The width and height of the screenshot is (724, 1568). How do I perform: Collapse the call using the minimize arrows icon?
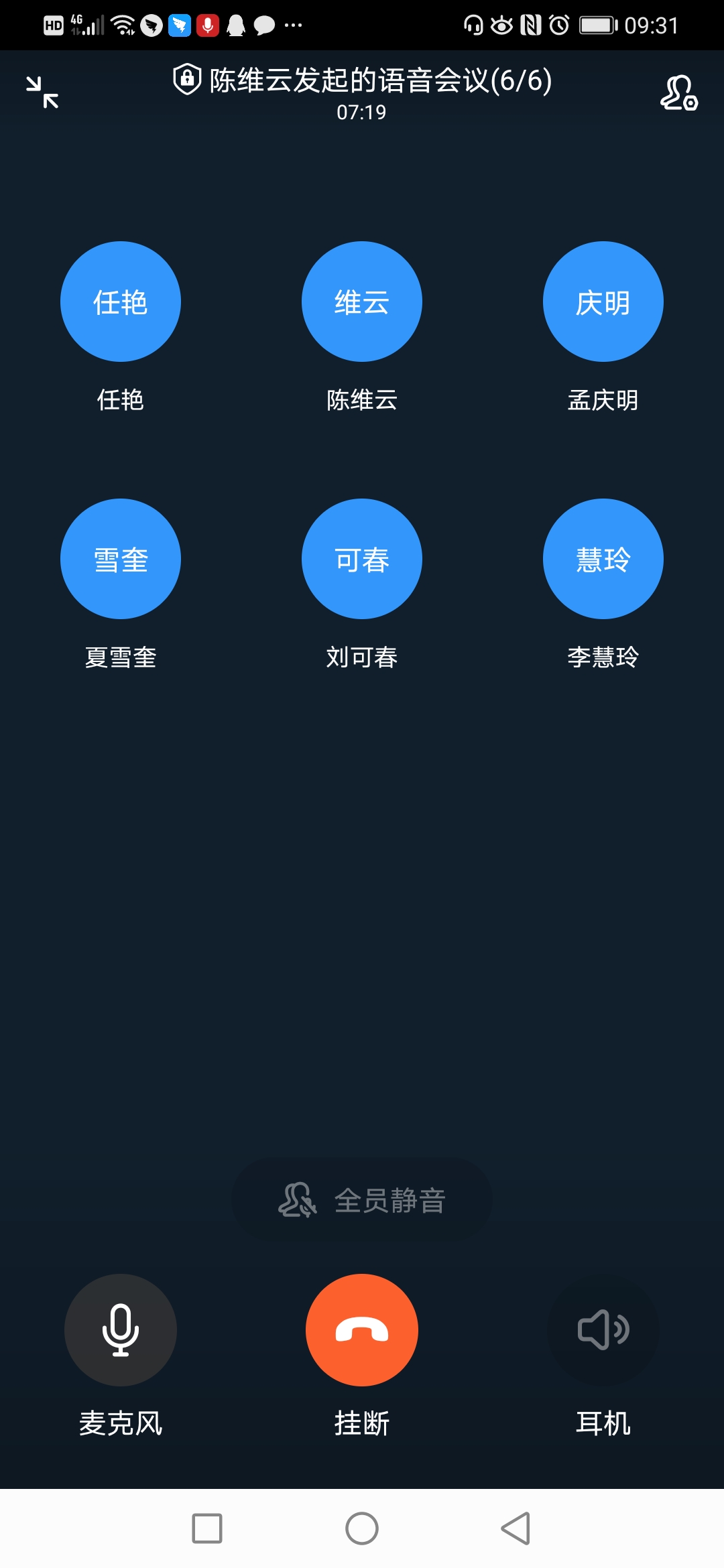(42, 94)
